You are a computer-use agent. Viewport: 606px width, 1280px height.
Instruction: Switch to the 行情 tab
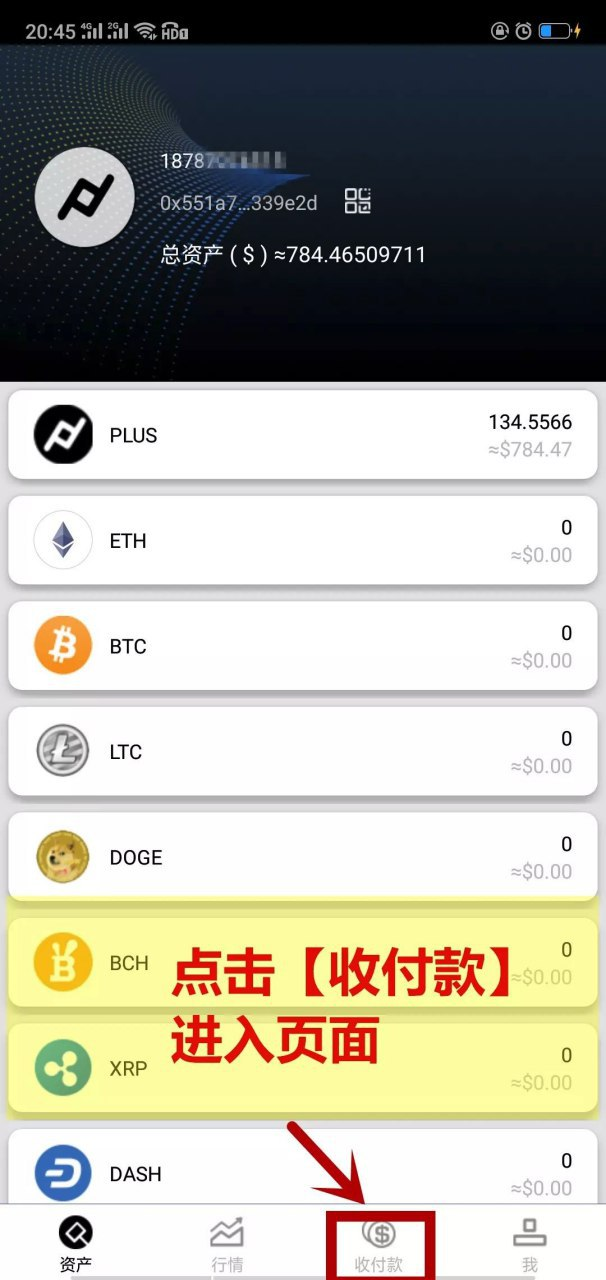(227, 1244)
